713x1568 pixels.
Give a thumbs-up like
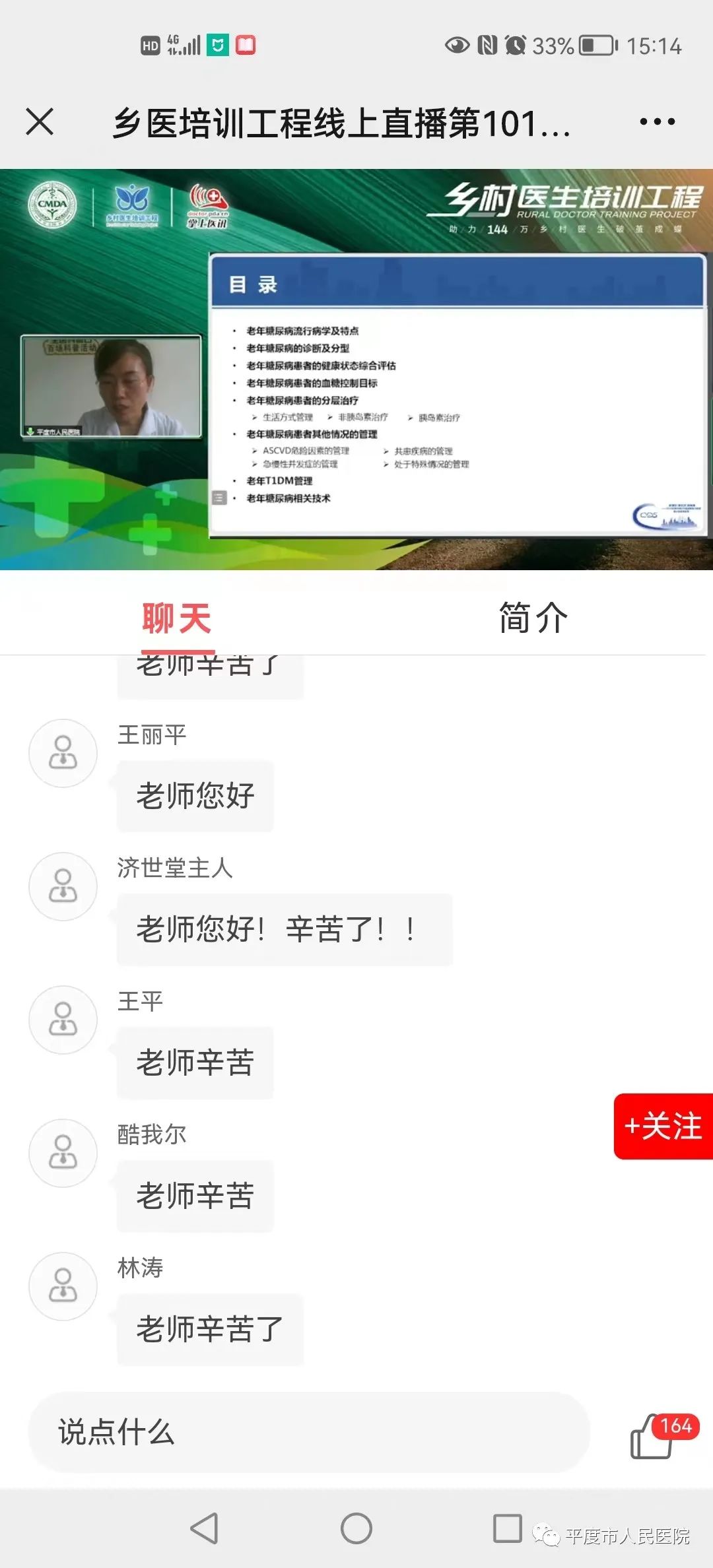(654, 1437)
